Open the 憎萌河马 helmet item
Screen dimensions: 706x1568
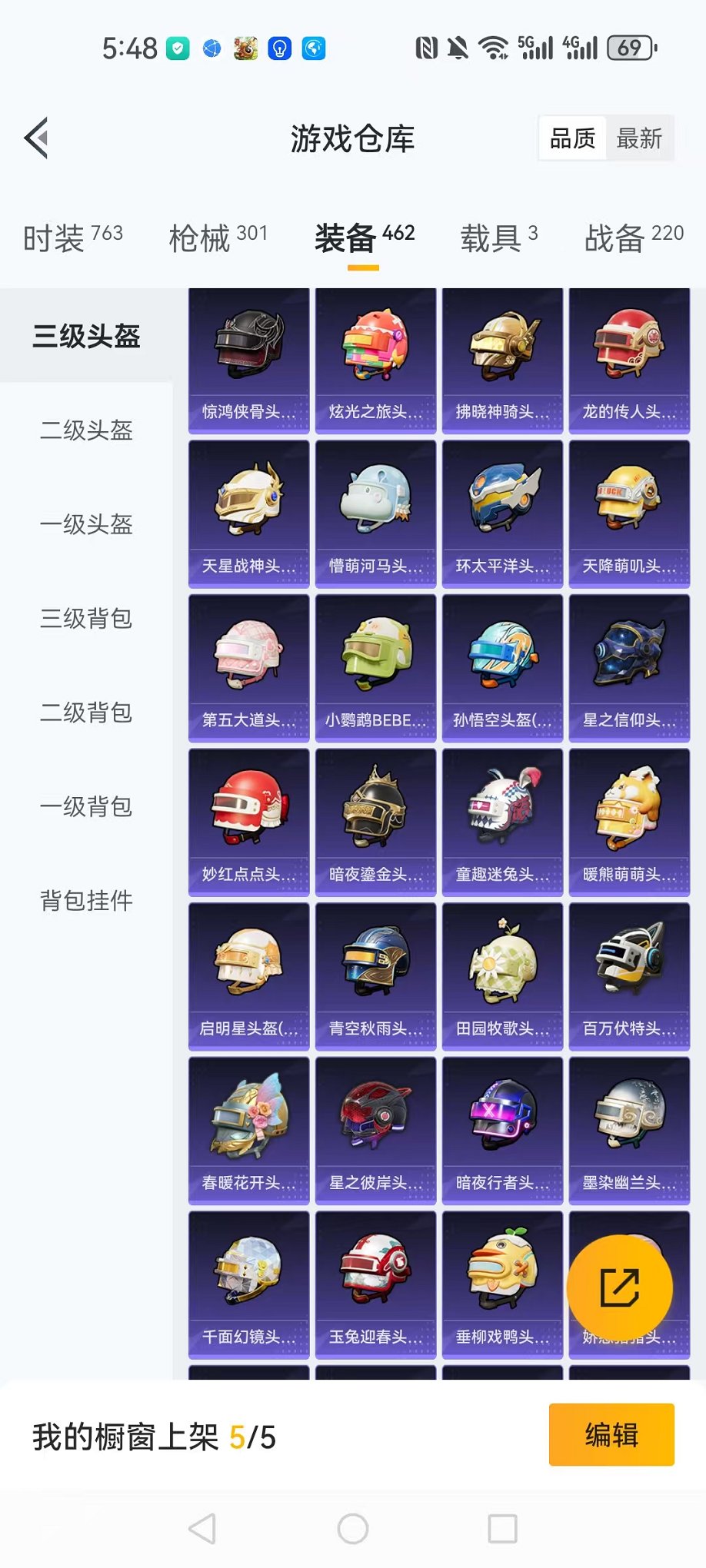(x=375, y=513)
